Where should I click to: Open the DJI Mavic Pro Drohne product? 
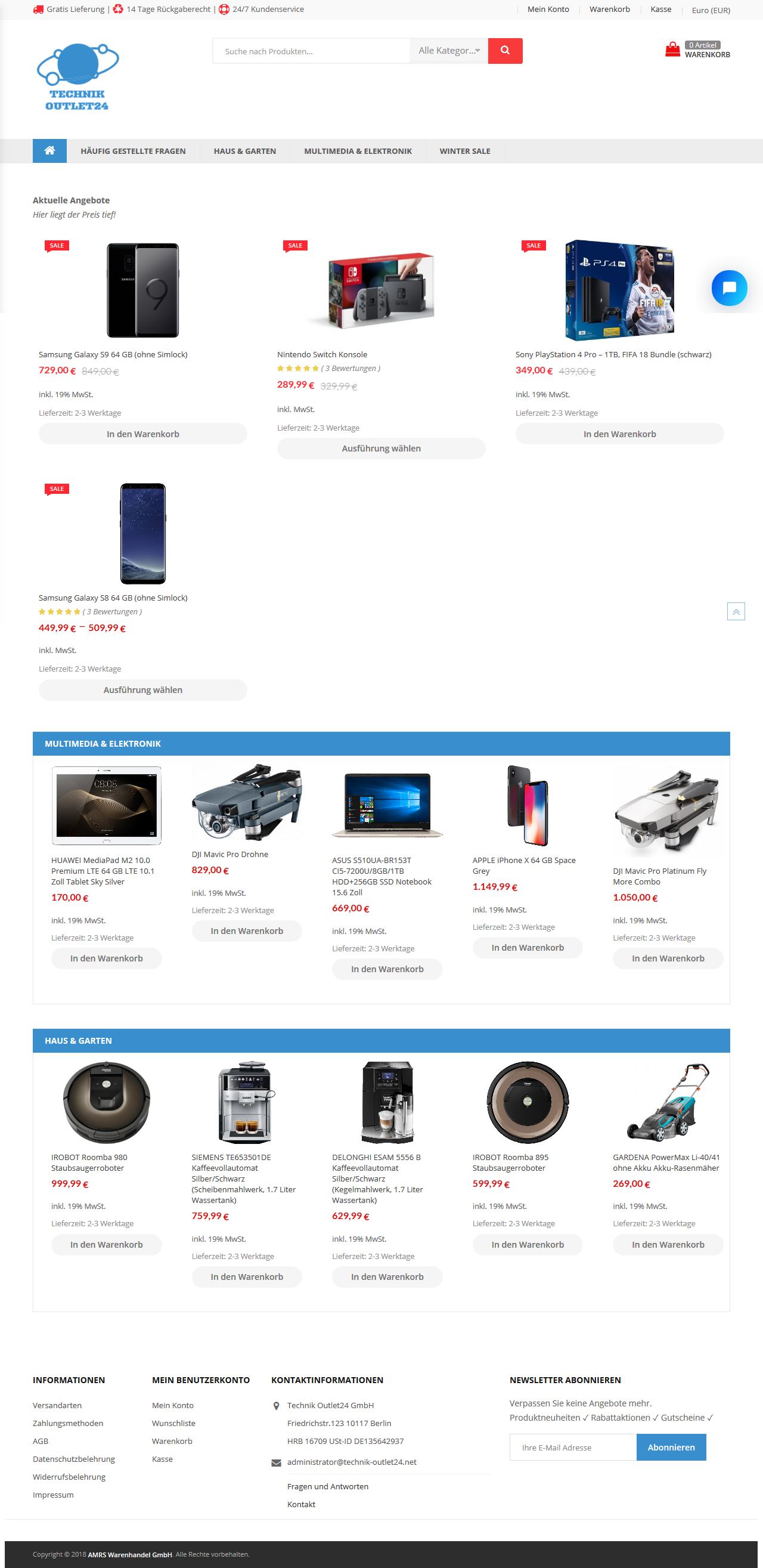(x=230, y=854)
